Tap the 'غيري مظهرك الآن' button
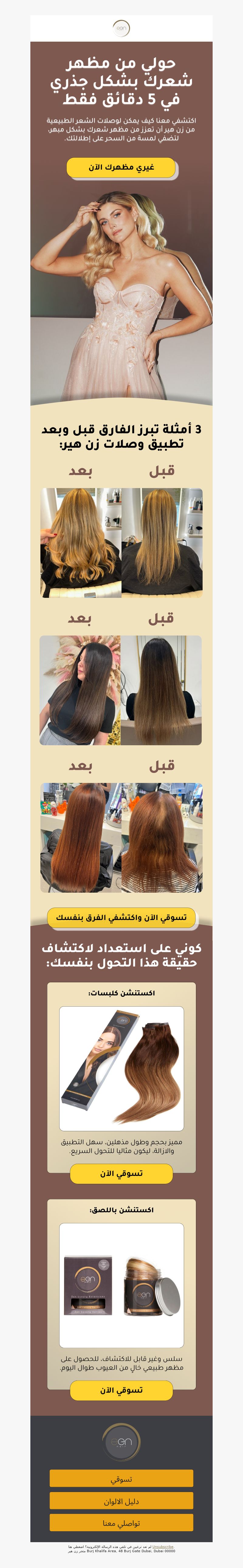243x1568 pixels. [x=121, y=167]
